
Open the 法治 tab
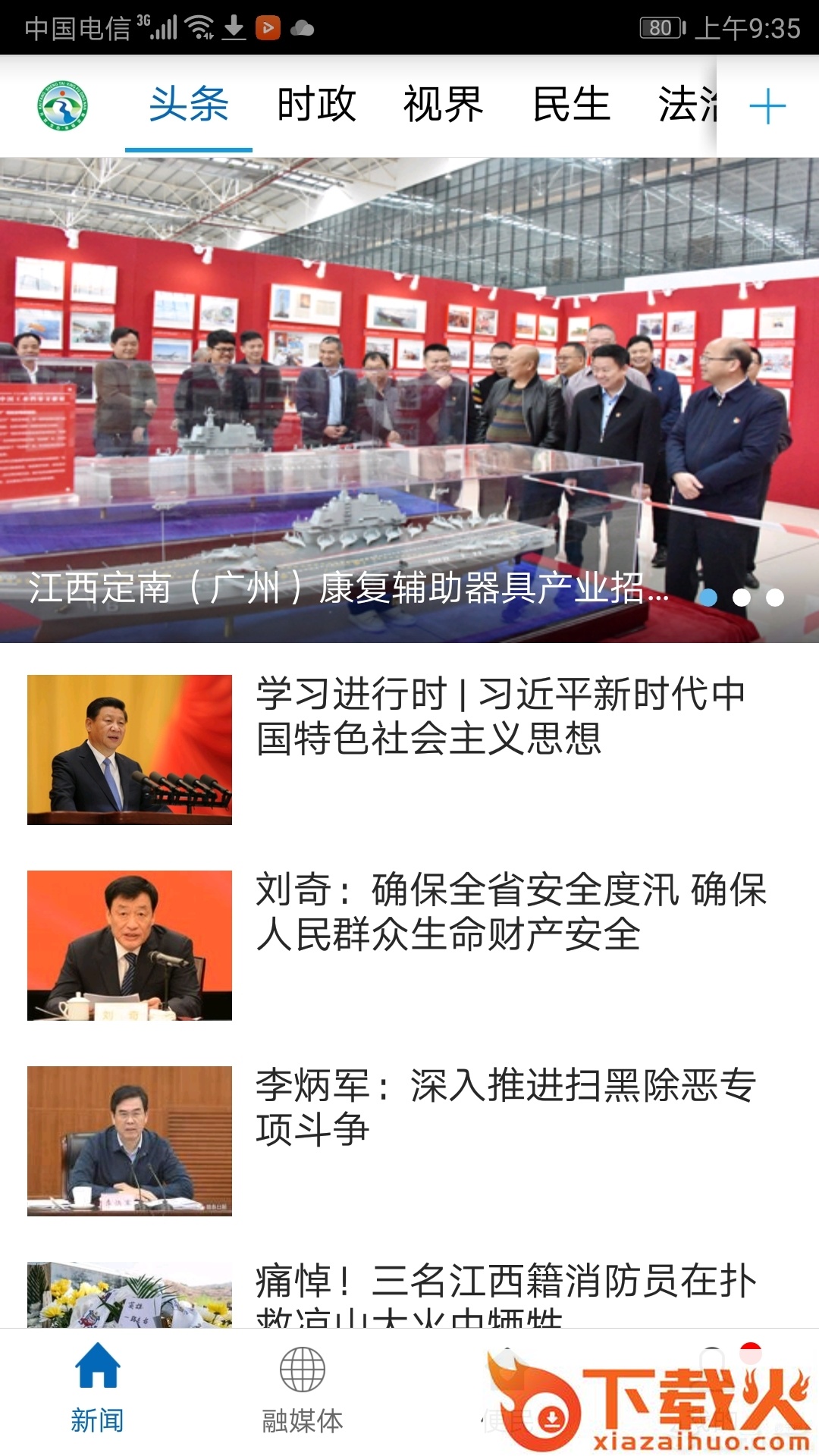click(x=692, y=106)
